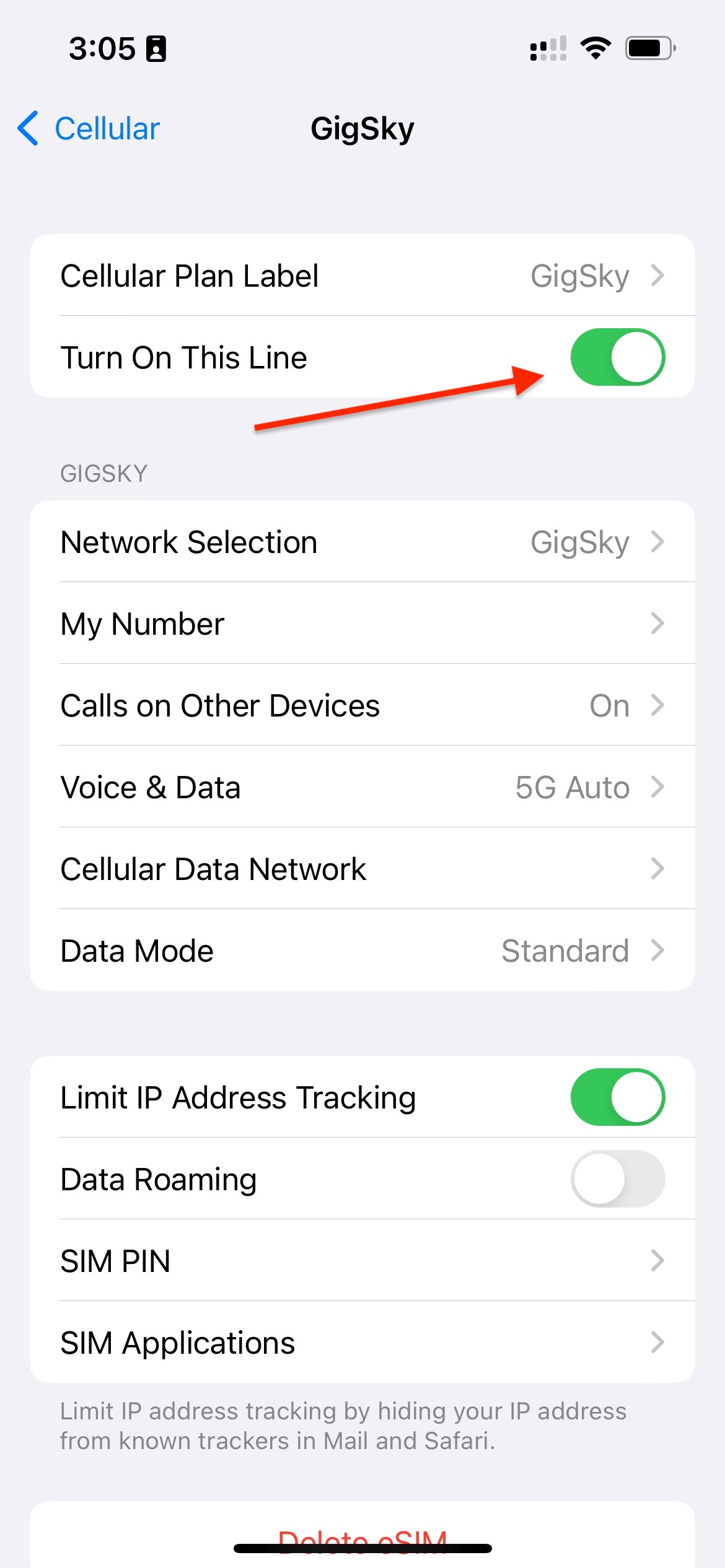Disable Limit IP Address Tracking

click(617, 1097)
